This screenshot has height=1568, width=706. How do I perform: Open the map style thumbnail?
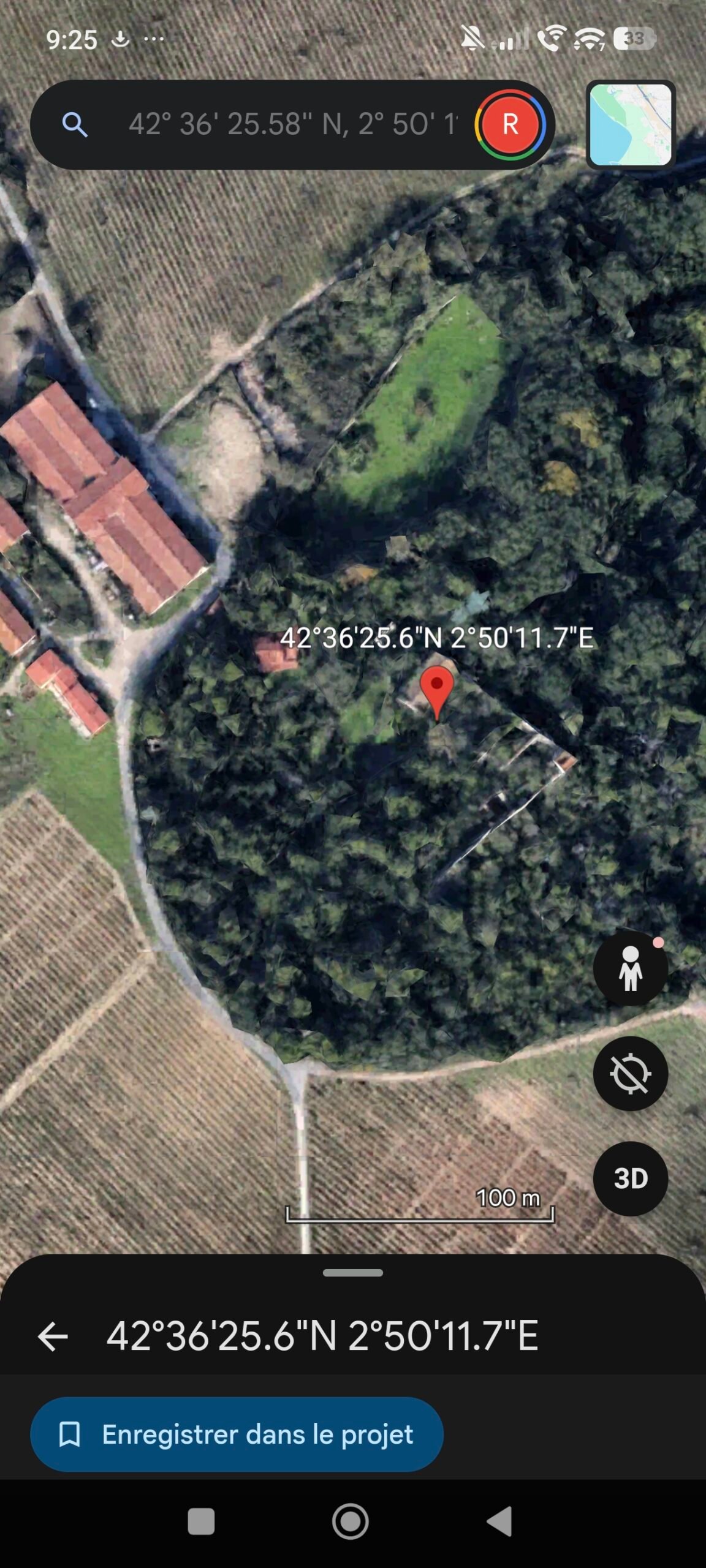pos(631,124)
